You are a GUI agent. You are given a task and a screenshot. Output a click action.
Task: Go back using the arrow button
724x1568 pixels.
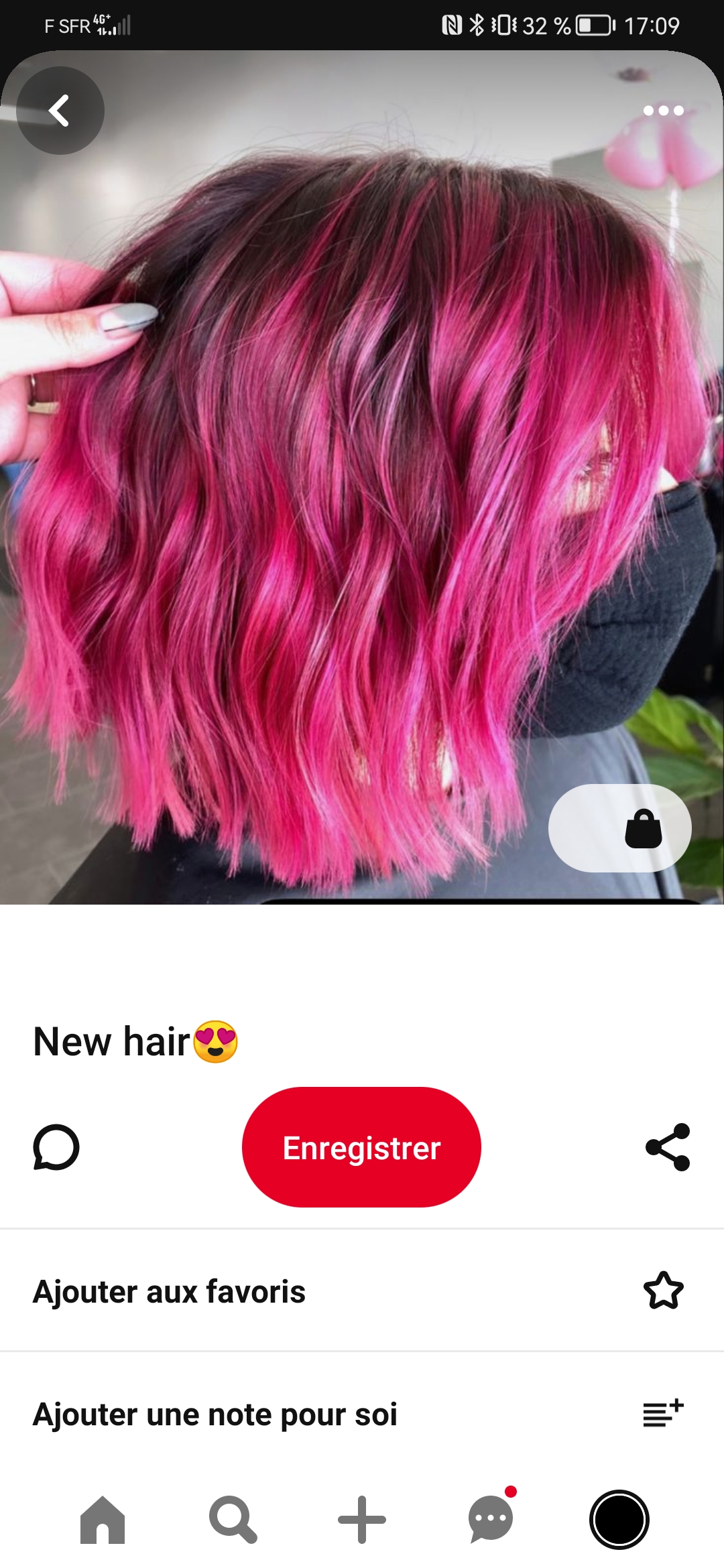pos(60,111)
